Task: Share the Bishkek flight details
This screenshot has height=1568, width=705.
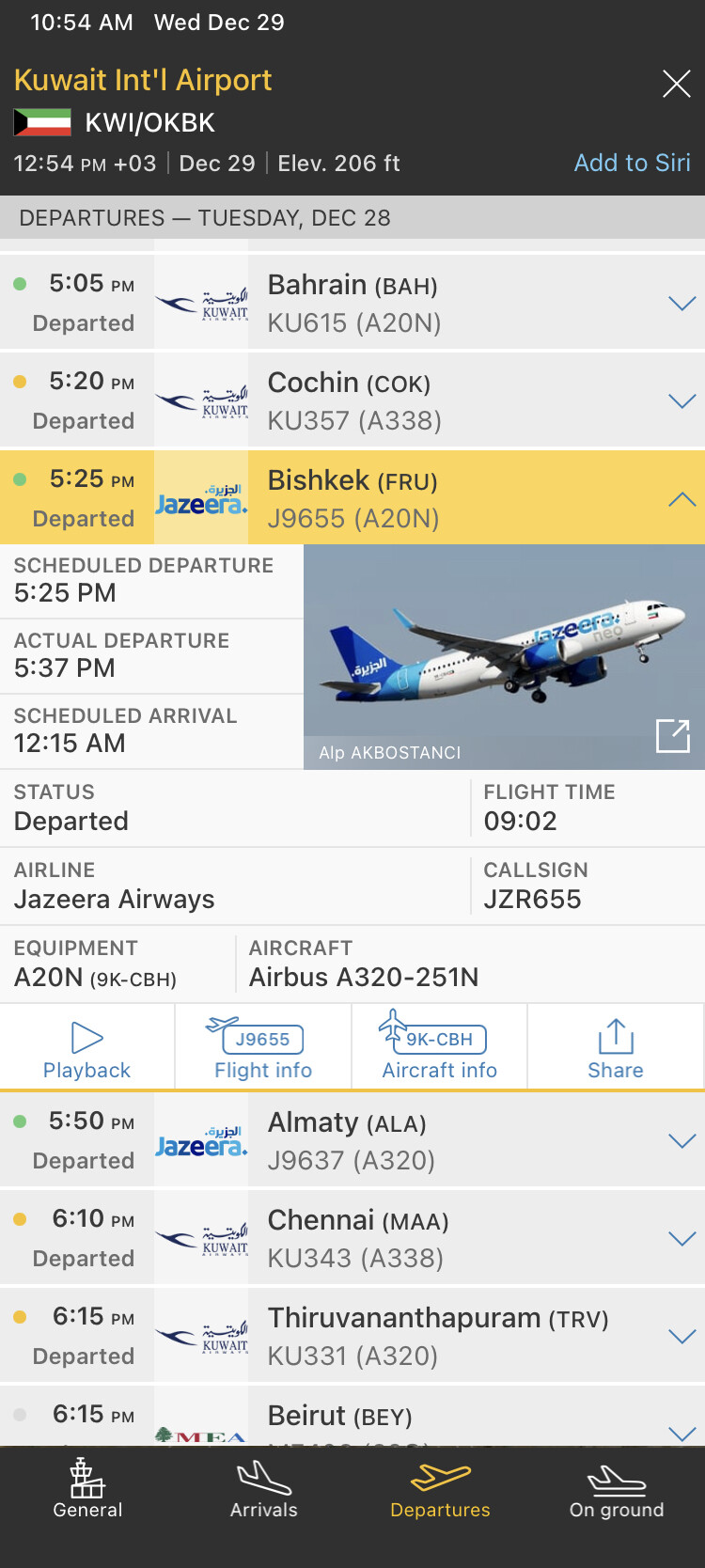Action: (616, 1049)
